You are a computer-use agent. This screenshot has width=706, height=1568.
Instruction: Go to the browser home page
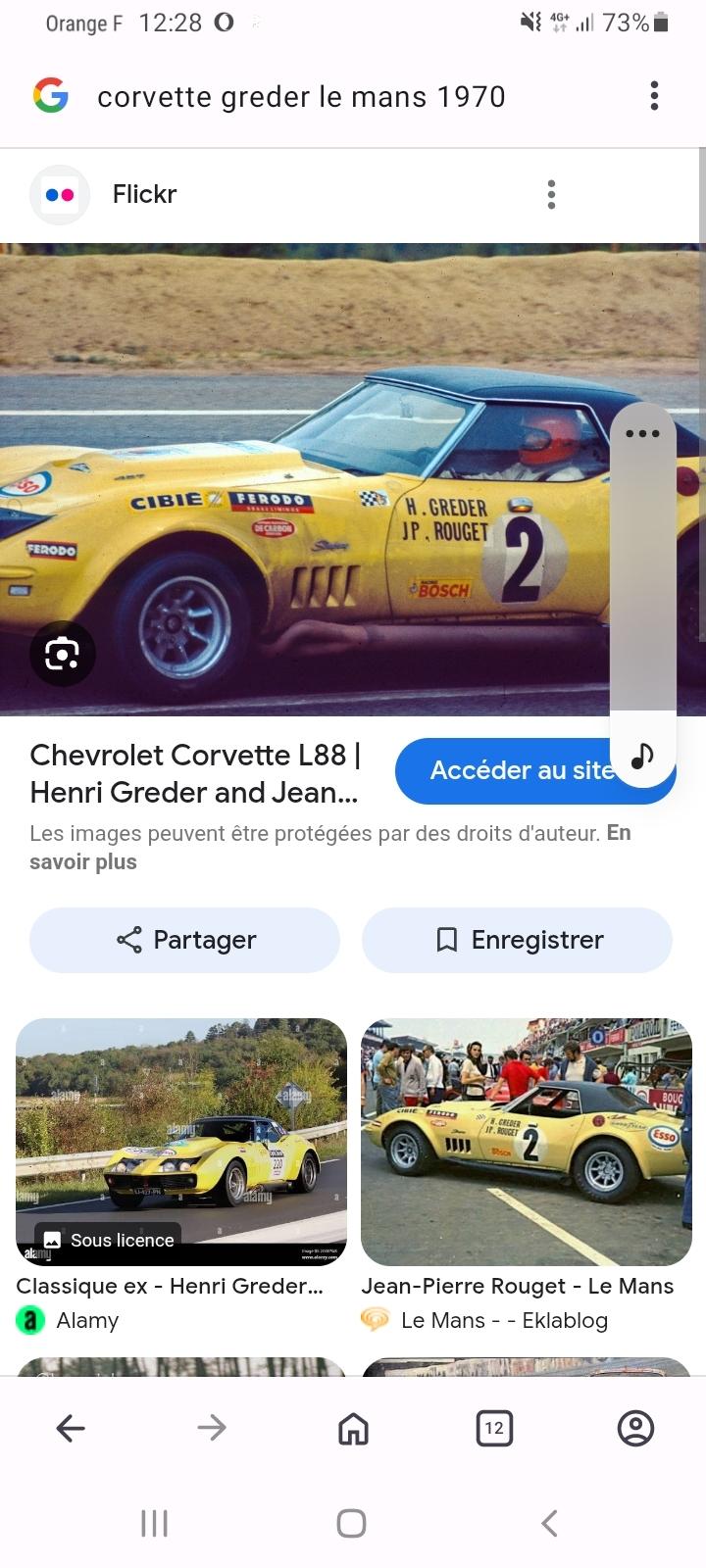pyautogui.click(x=353, y=1428)
